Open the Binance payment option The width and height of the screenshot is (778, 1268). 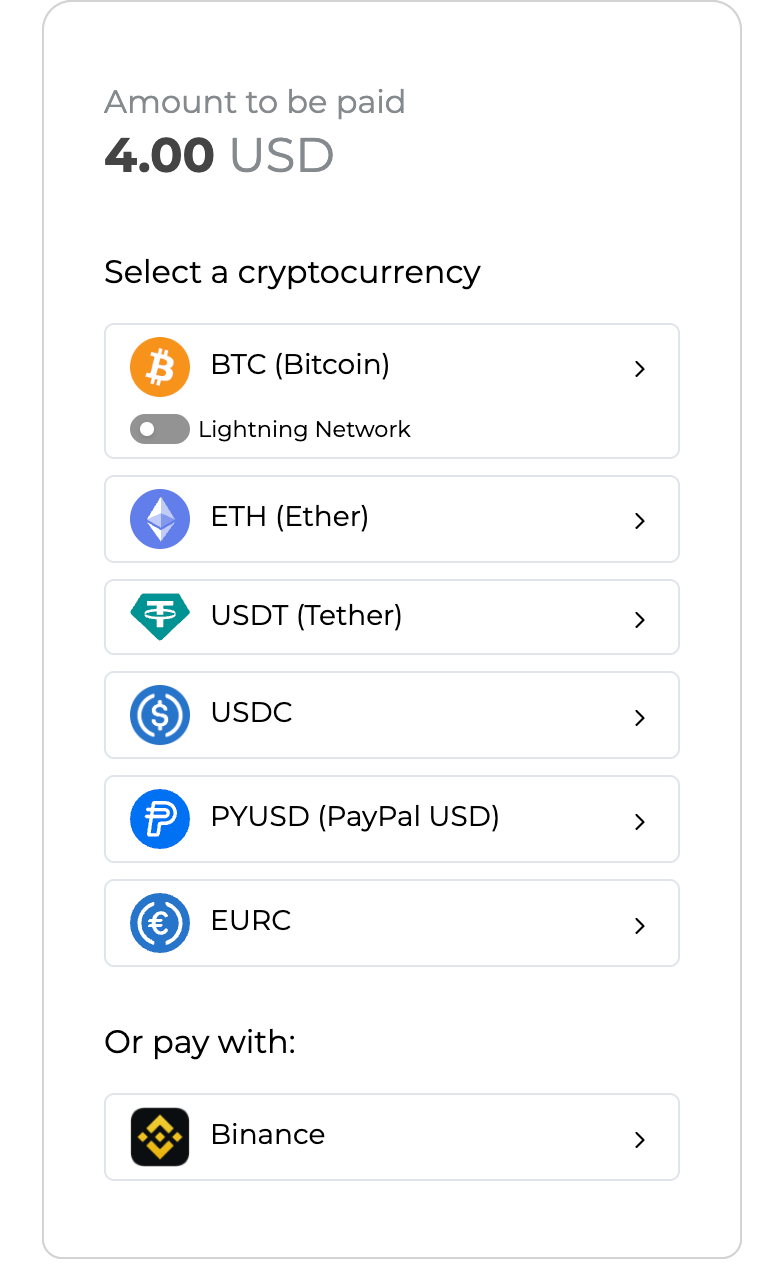(390, 1136)
